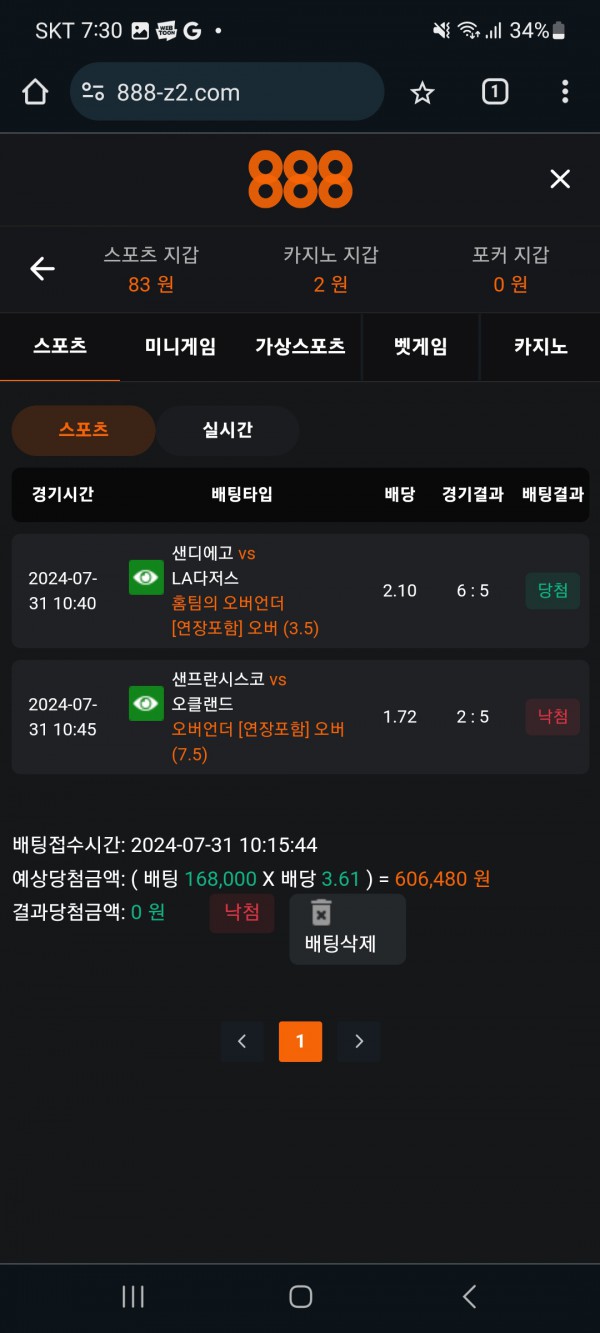View the 샌디에고 vs LA다저스 match eye icon
The height and width of the screenshot is (1333, 600).
pos(146,578)
